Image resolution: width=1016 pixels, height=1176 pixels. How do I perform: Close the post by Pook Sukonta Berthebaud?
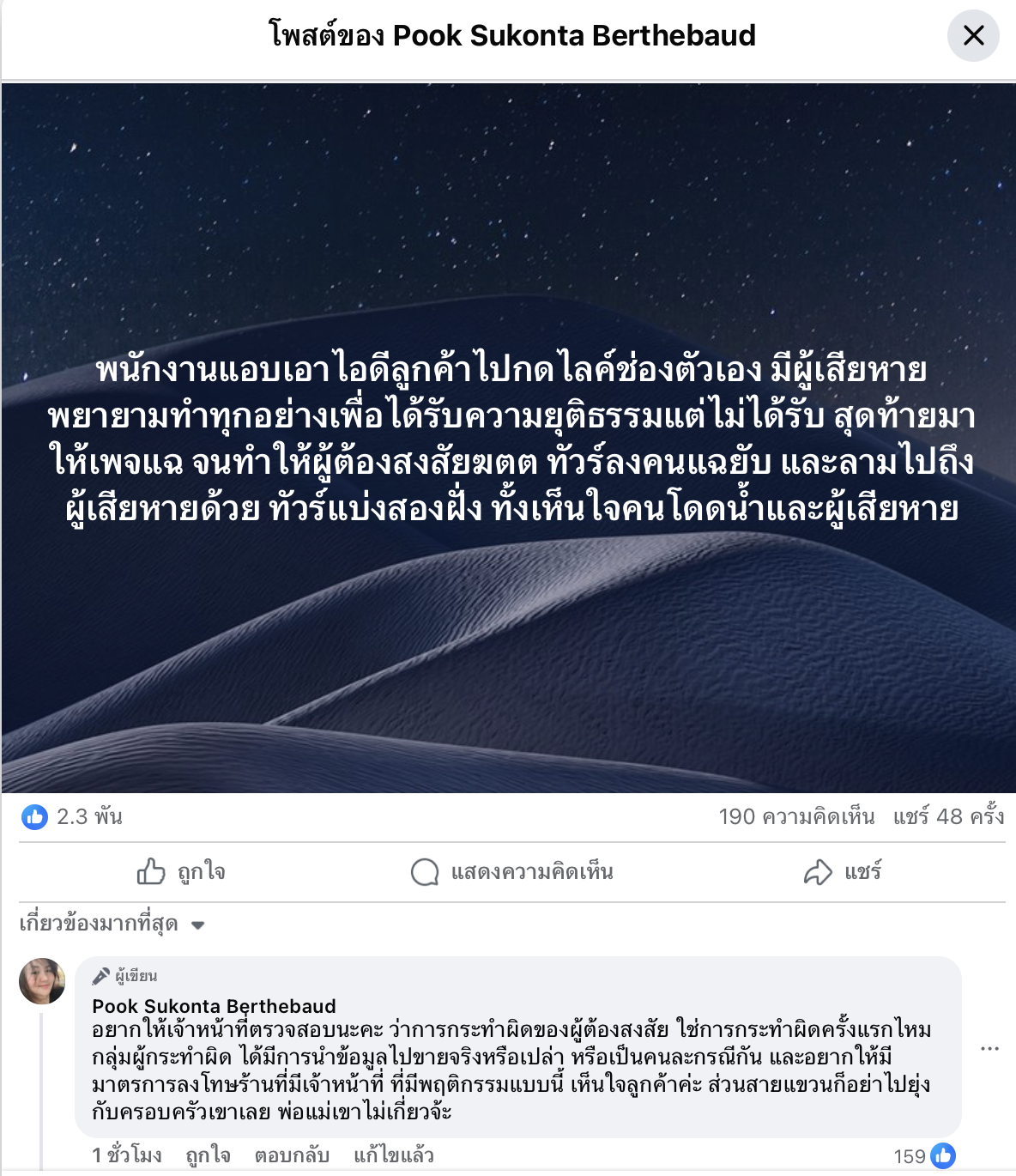[973, 36]
